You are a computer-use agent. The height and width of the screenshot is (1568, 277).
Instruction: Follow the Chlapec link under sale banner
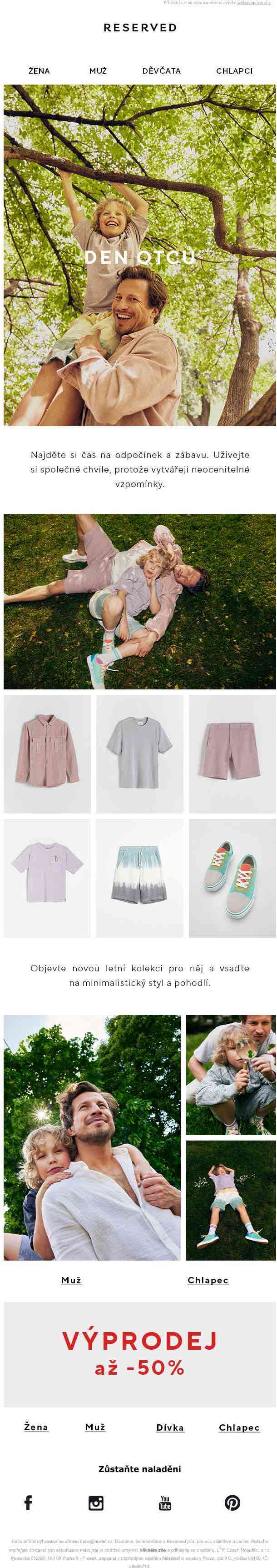click(x=239, y=1428)
